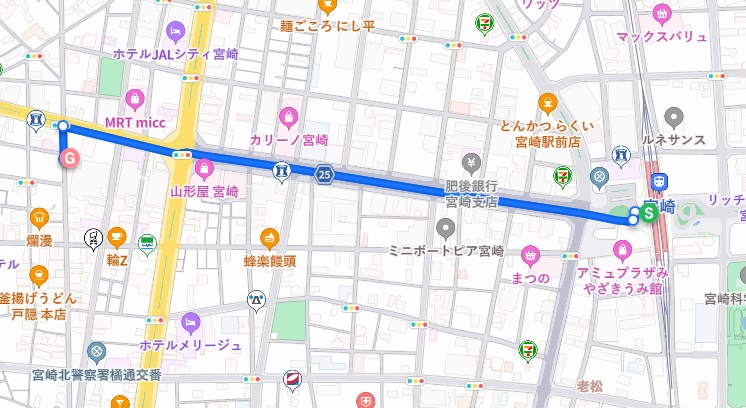Select the マックスバリュ shopping marker

pyautogui.click(x=661, y=15)
